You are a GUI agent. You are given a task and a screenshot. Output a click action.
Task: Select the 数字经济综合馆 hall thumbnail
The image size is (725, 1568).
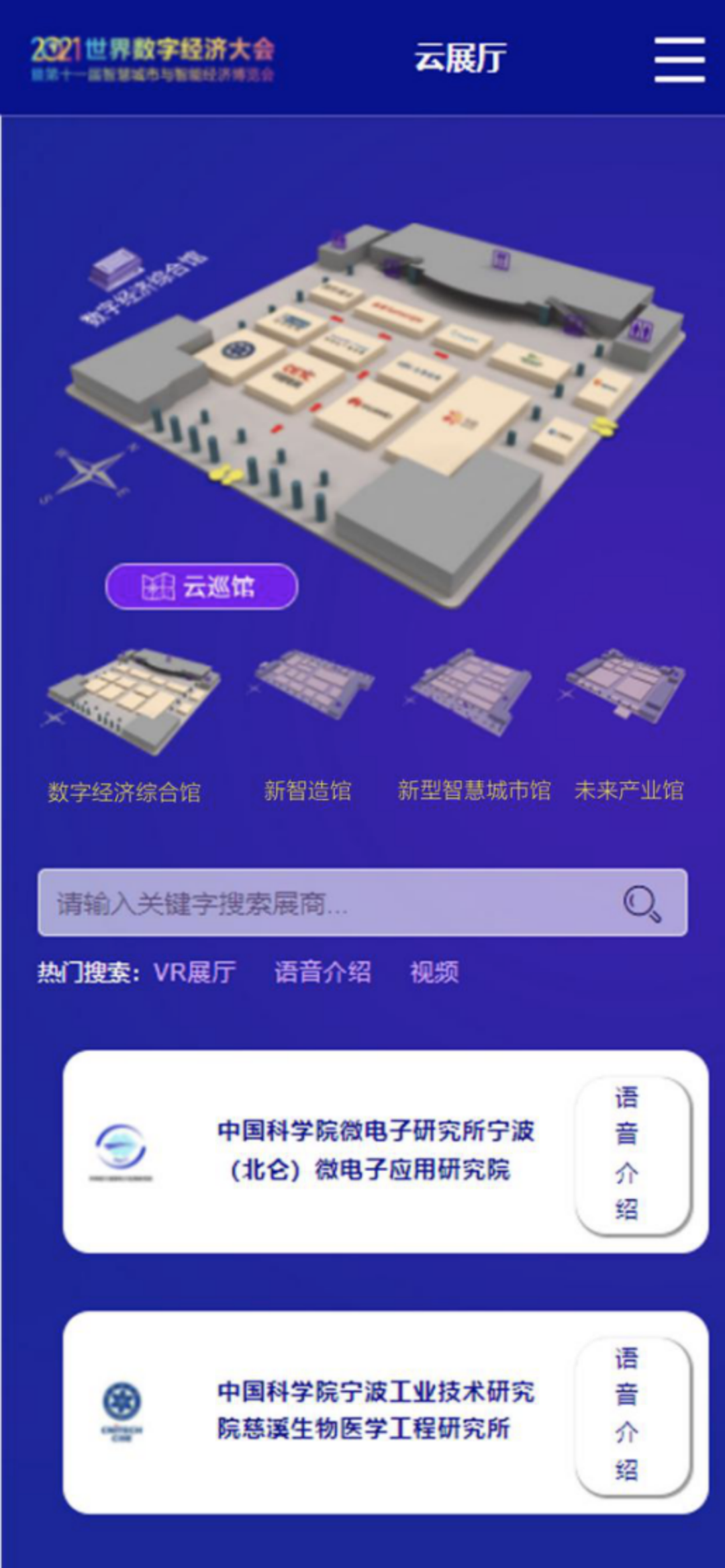pos(129,700)
